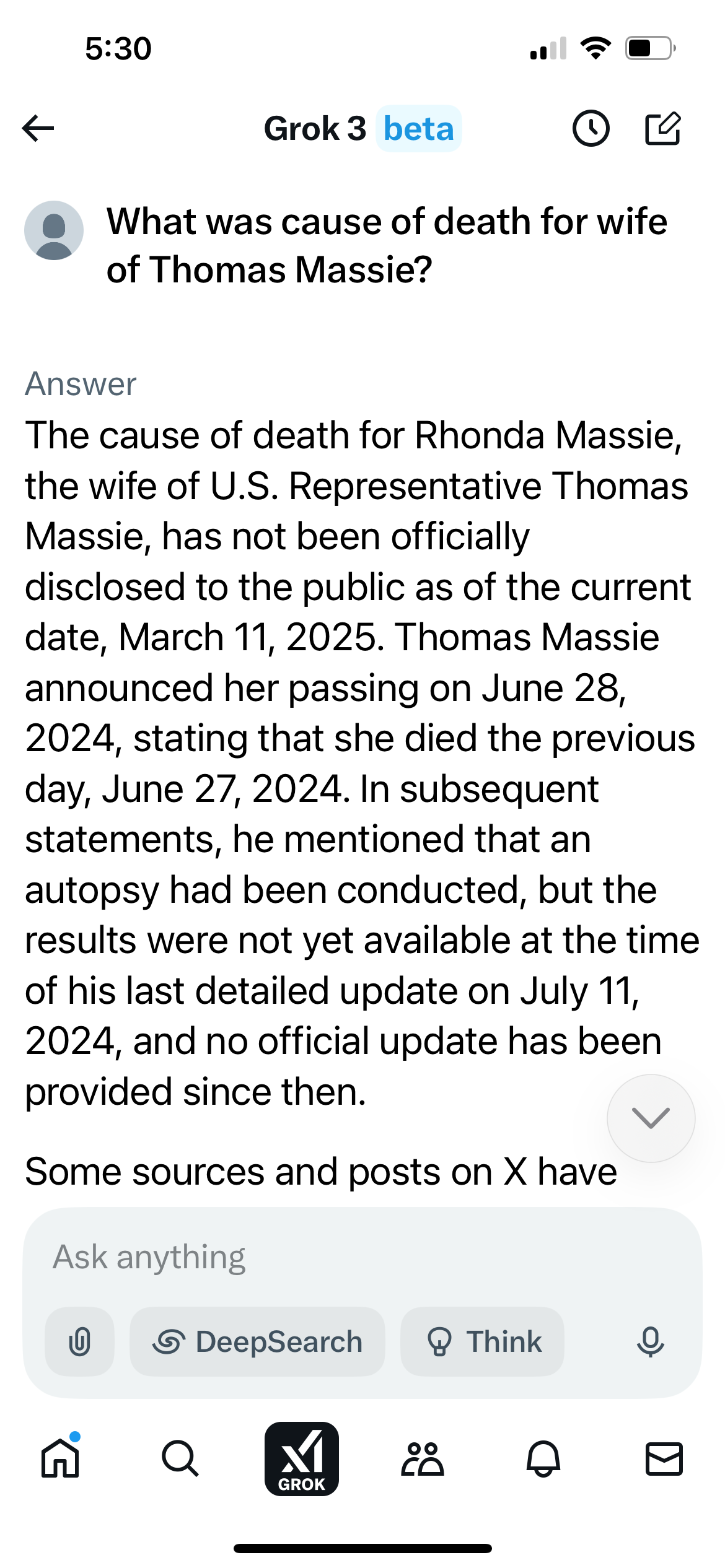725x1568 pixels.
Task: Enable Think mode
Action: tap(482, 1342)
